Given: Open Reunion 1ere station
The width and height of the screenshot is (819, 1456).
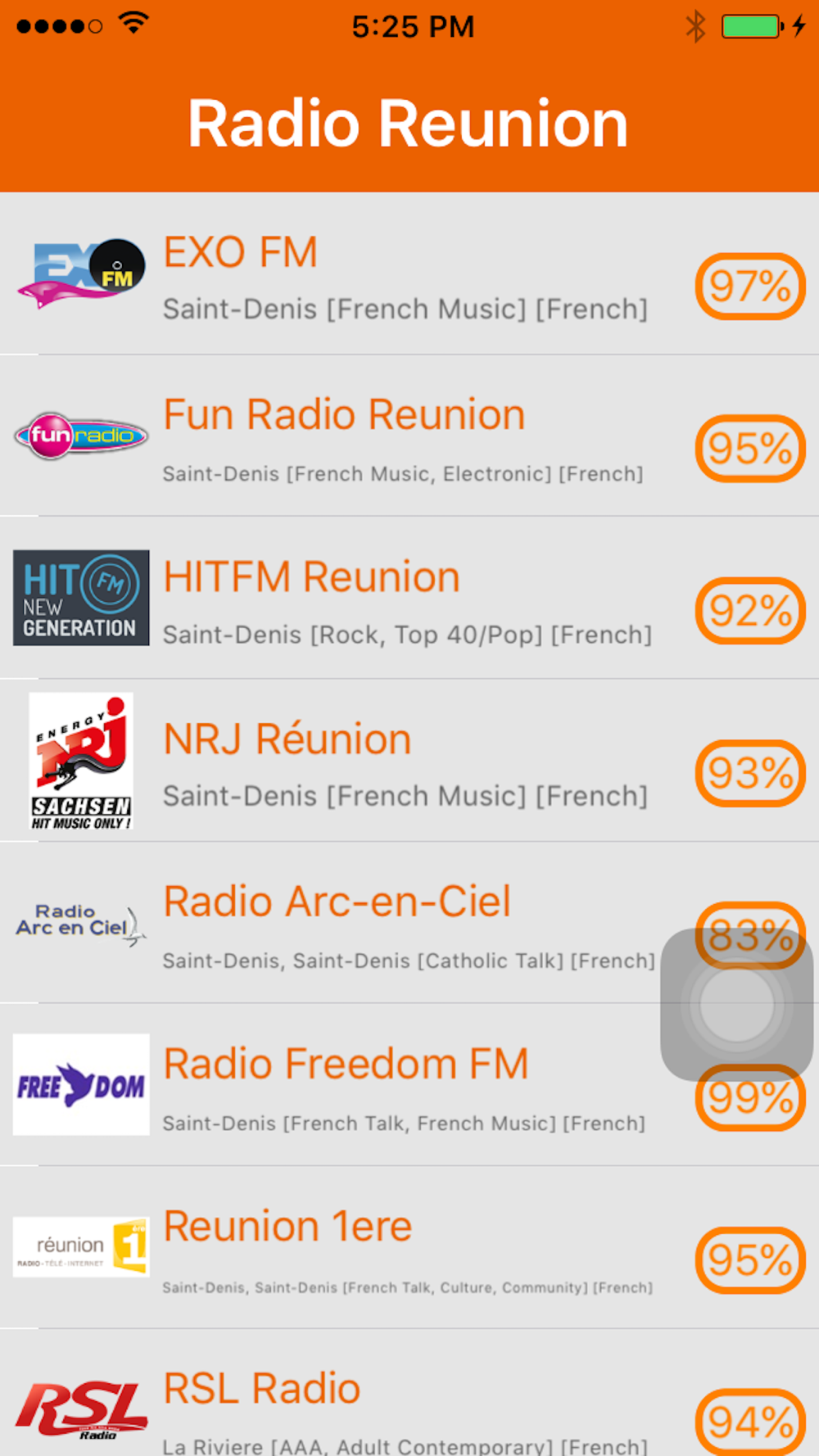Looking at the screenshot, I should pyautogui.click(x=409, y=1248).
